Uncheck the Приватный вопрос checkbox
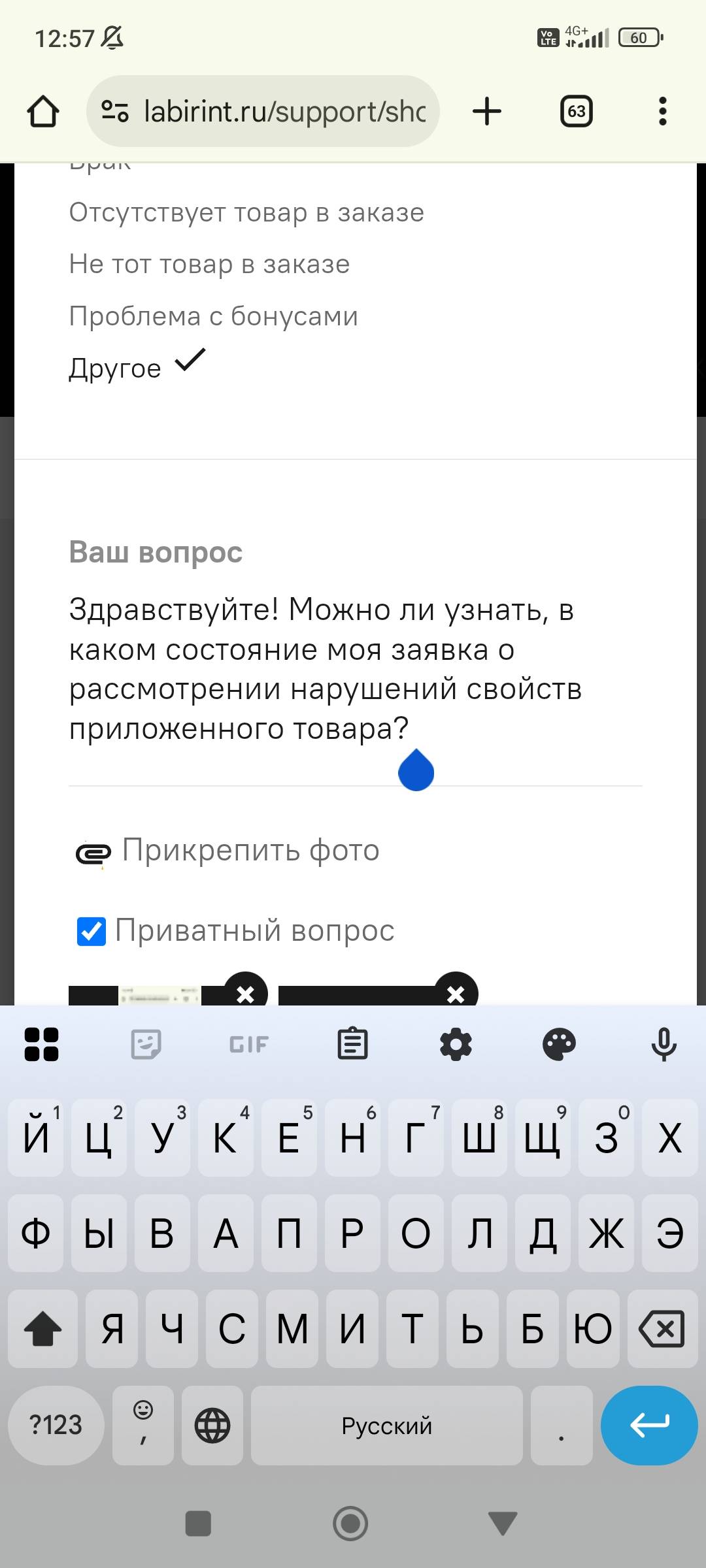The image size is (706, 1568). (92, 931)
